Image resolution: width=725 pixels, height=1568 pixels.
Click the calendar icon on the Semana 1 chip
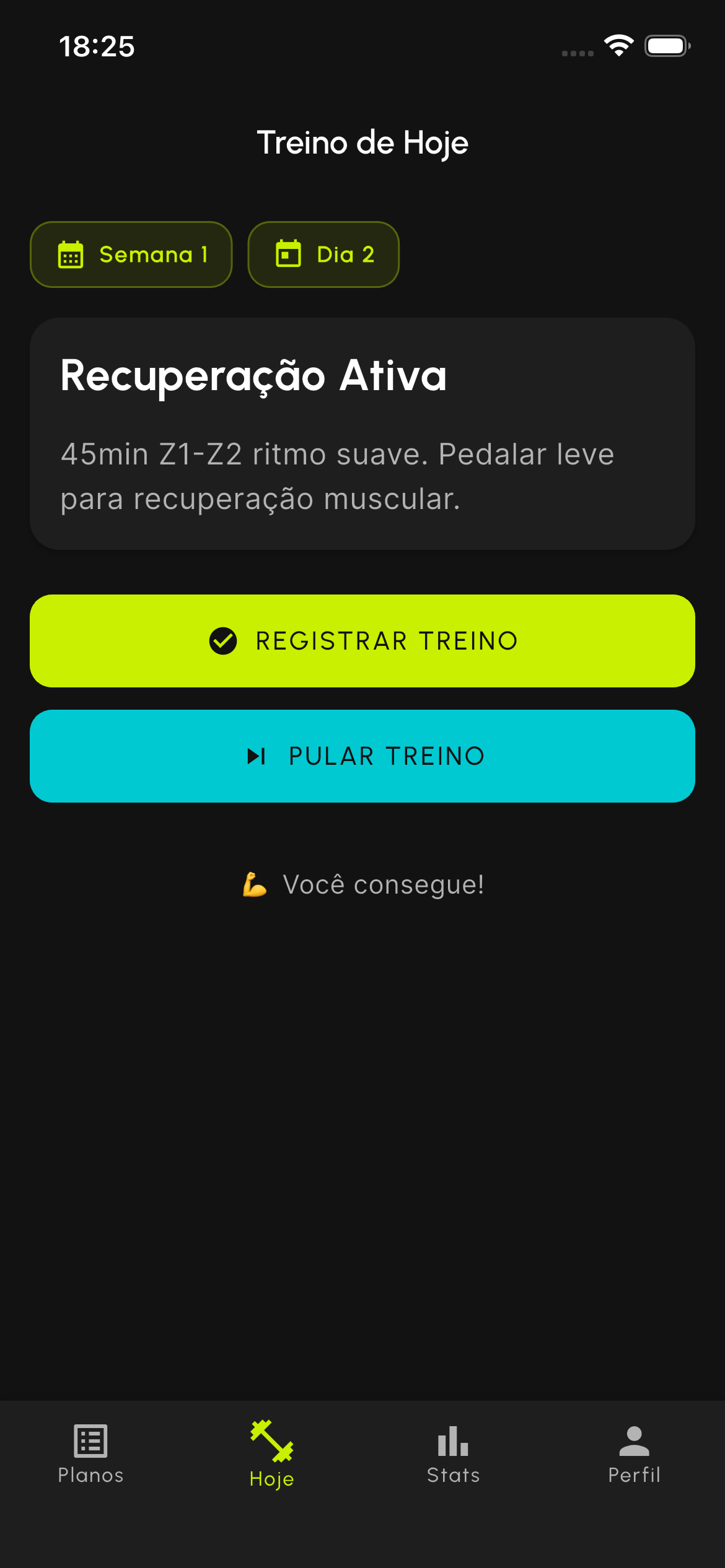70,254
